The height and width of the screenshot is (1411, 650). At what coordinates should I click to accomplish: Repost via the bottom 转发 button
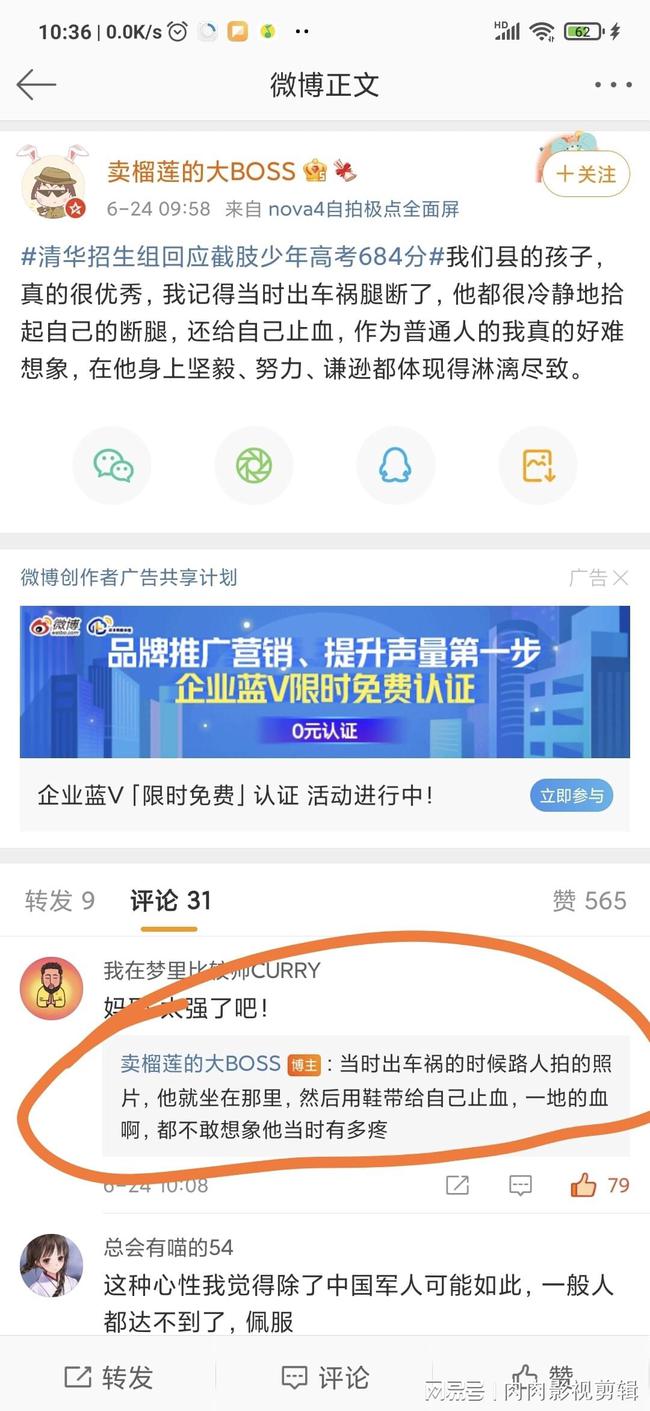pos(108,1377)
